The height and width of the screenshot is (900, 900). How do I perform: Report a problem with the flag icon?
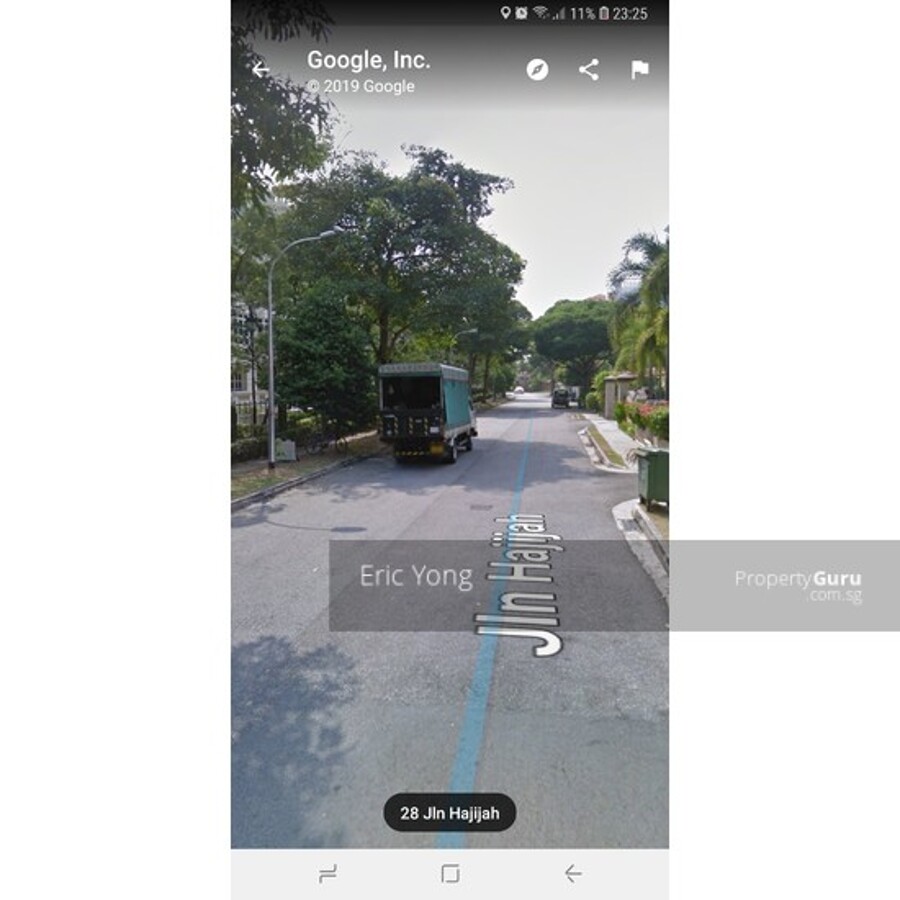[640, 70]
